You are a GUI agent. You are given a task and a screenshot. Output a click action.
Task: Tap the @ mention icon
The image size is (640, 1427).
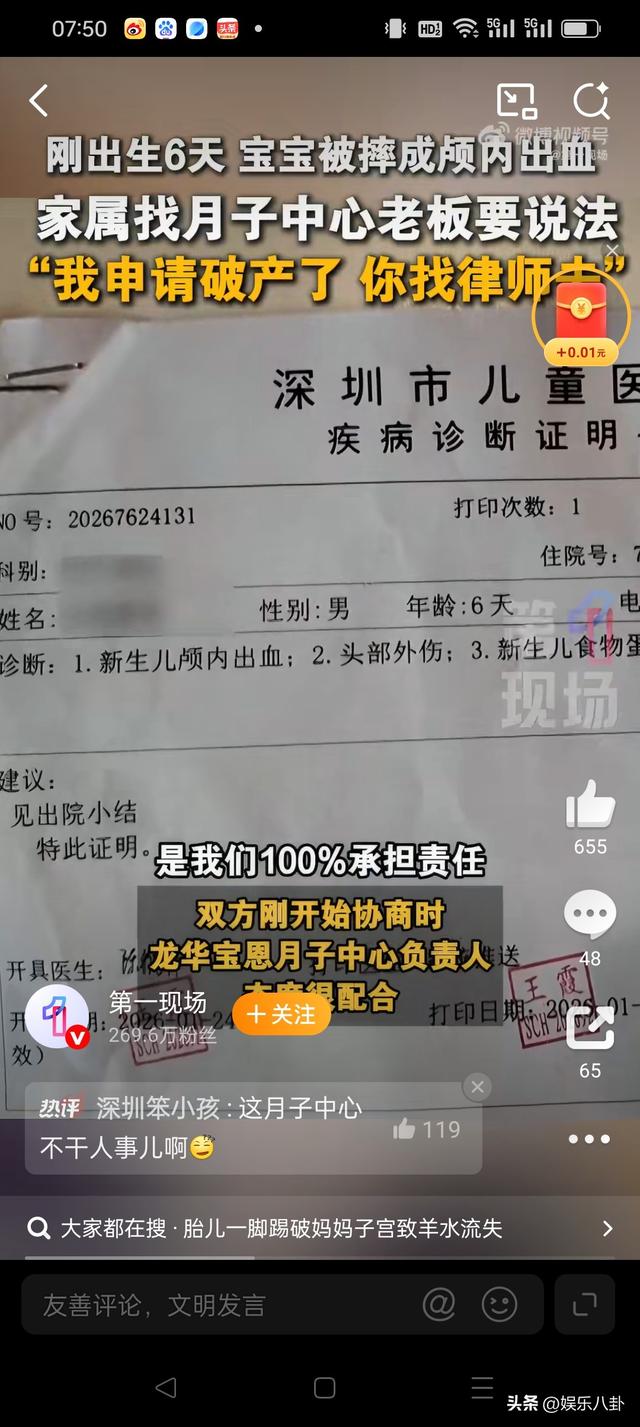[439, 1304]
